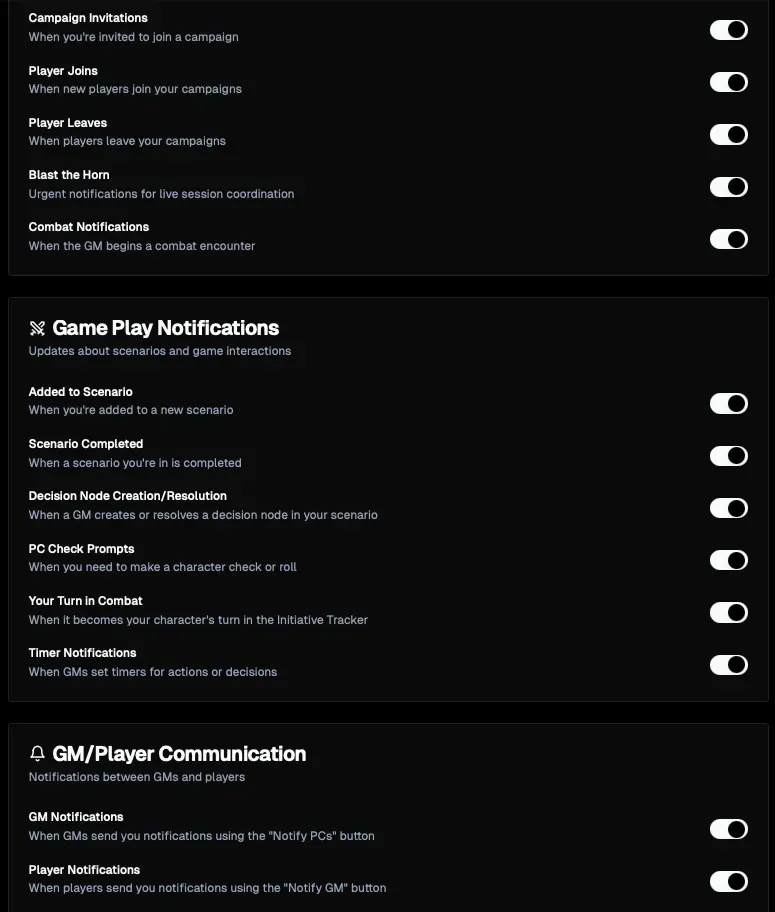Disable Scenario Completed notifications

click(728, 455)
